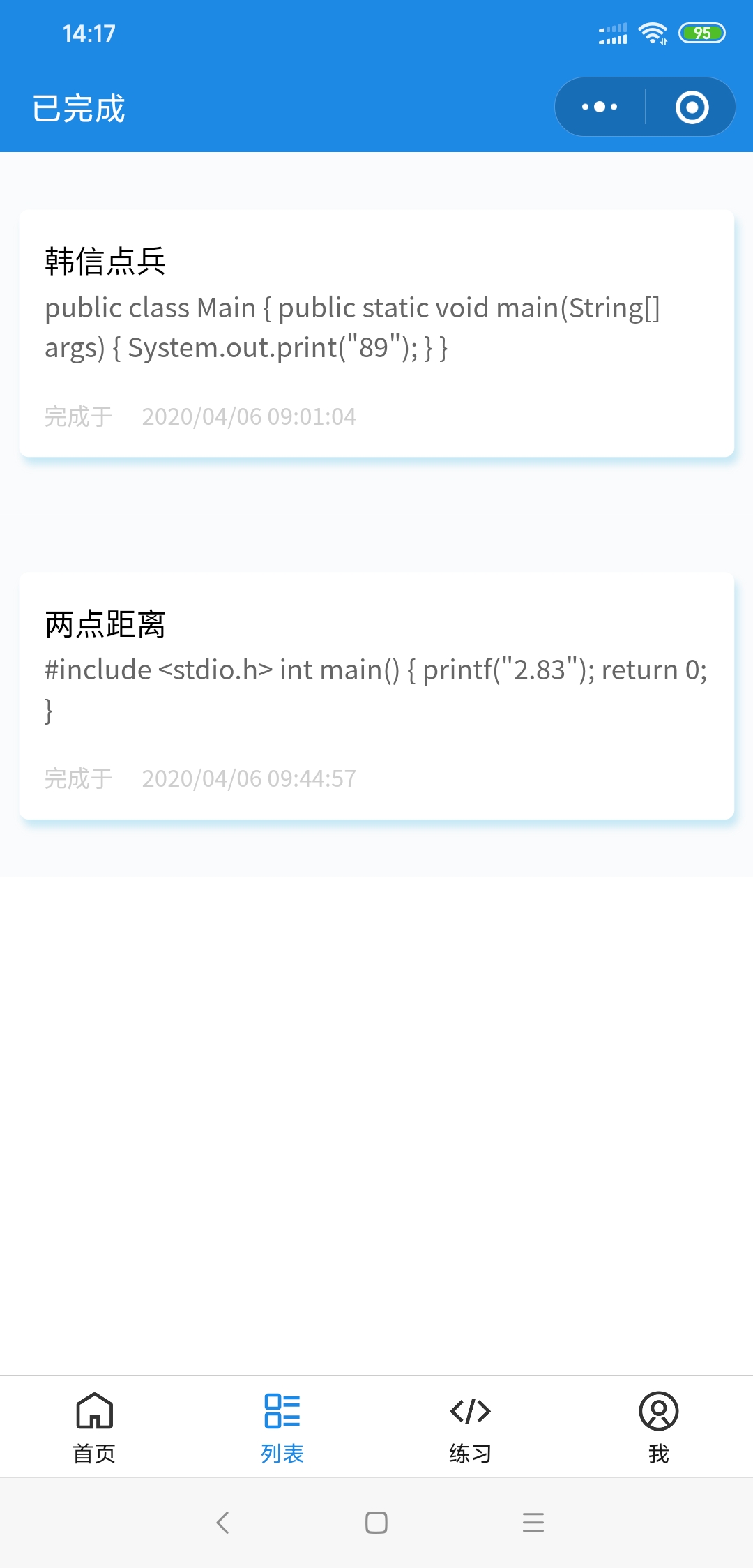Open the 两点距离 completed card
Screen dimensions: 753x1568
point(376,695)
